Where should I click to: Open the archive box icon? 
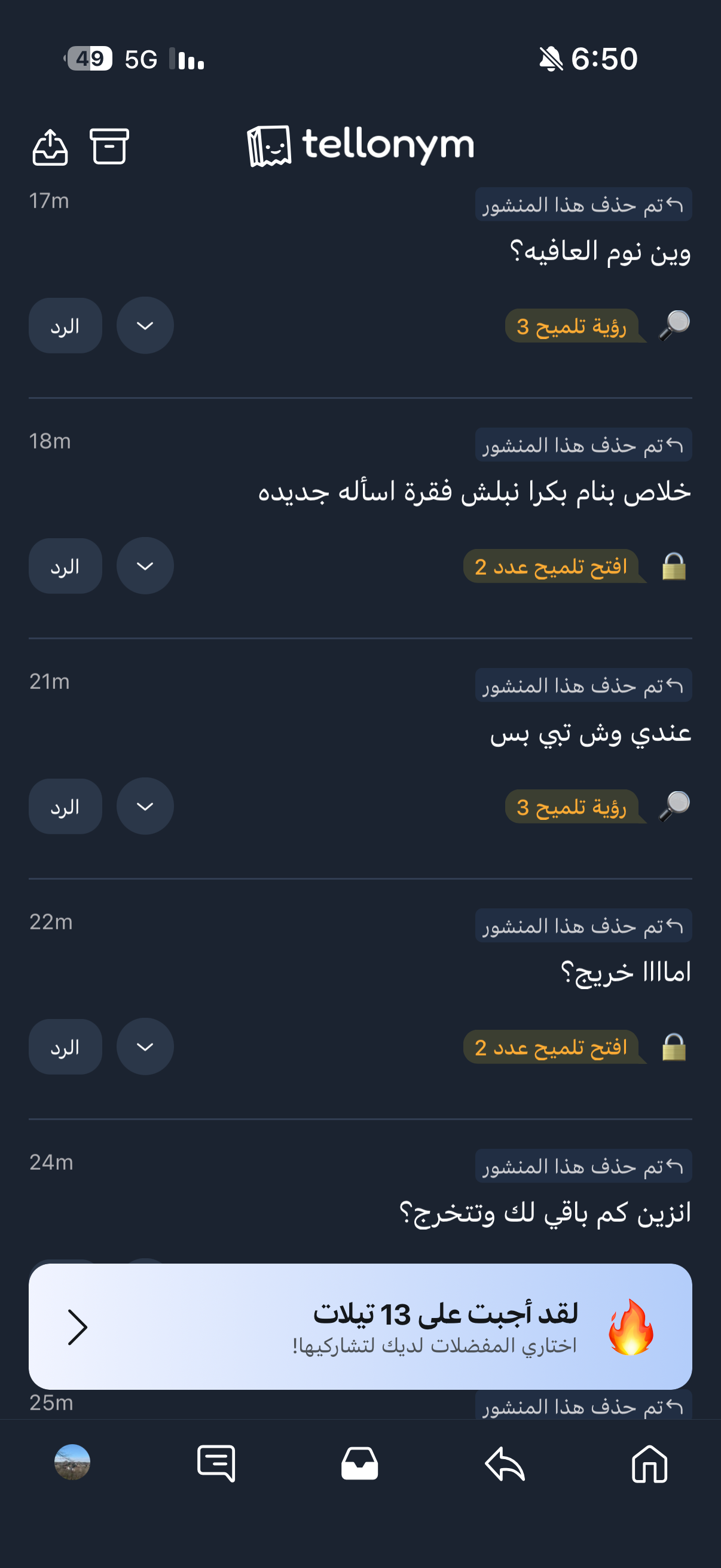[x=109, y=146]
